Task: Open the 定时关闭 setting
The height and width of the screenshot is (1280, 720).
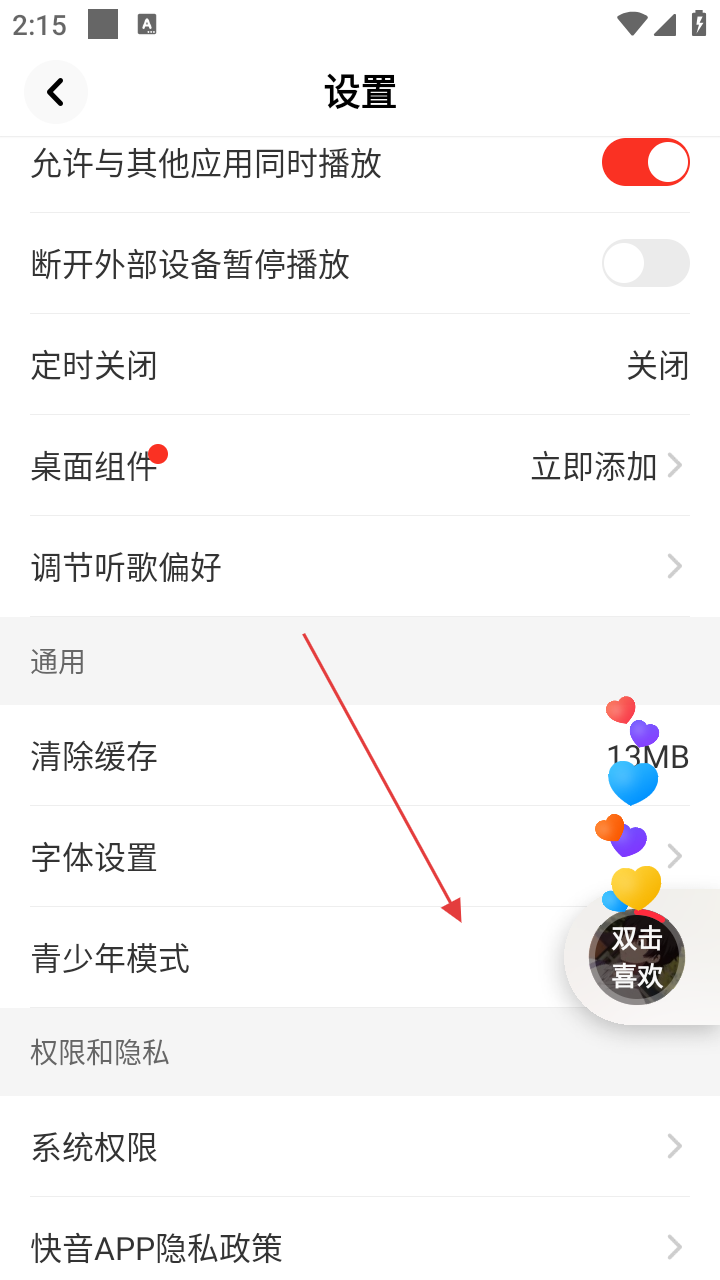Action: 360,365
